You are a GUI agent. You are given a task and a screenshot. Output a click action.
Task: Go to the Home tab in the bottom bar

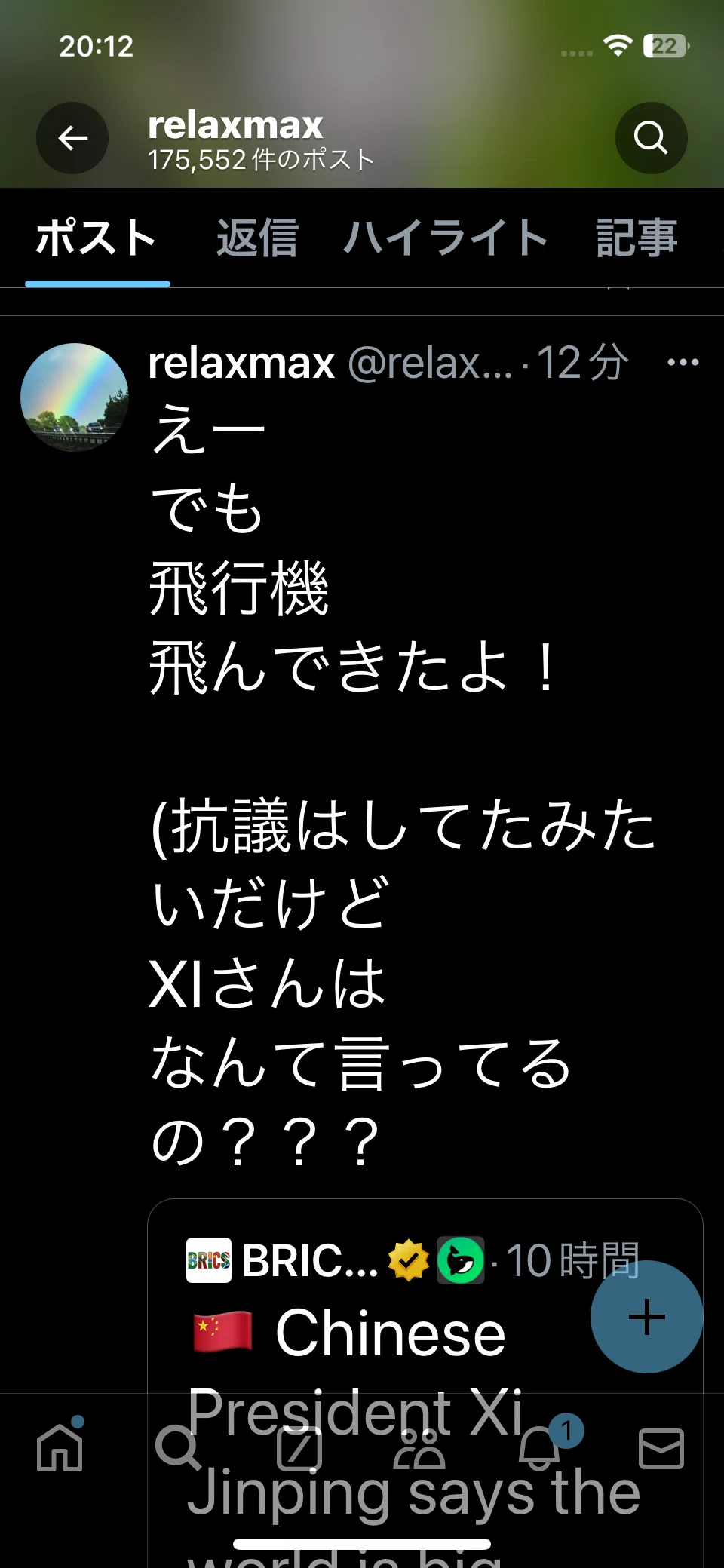pyautogui.click(x=60, y=1447)
